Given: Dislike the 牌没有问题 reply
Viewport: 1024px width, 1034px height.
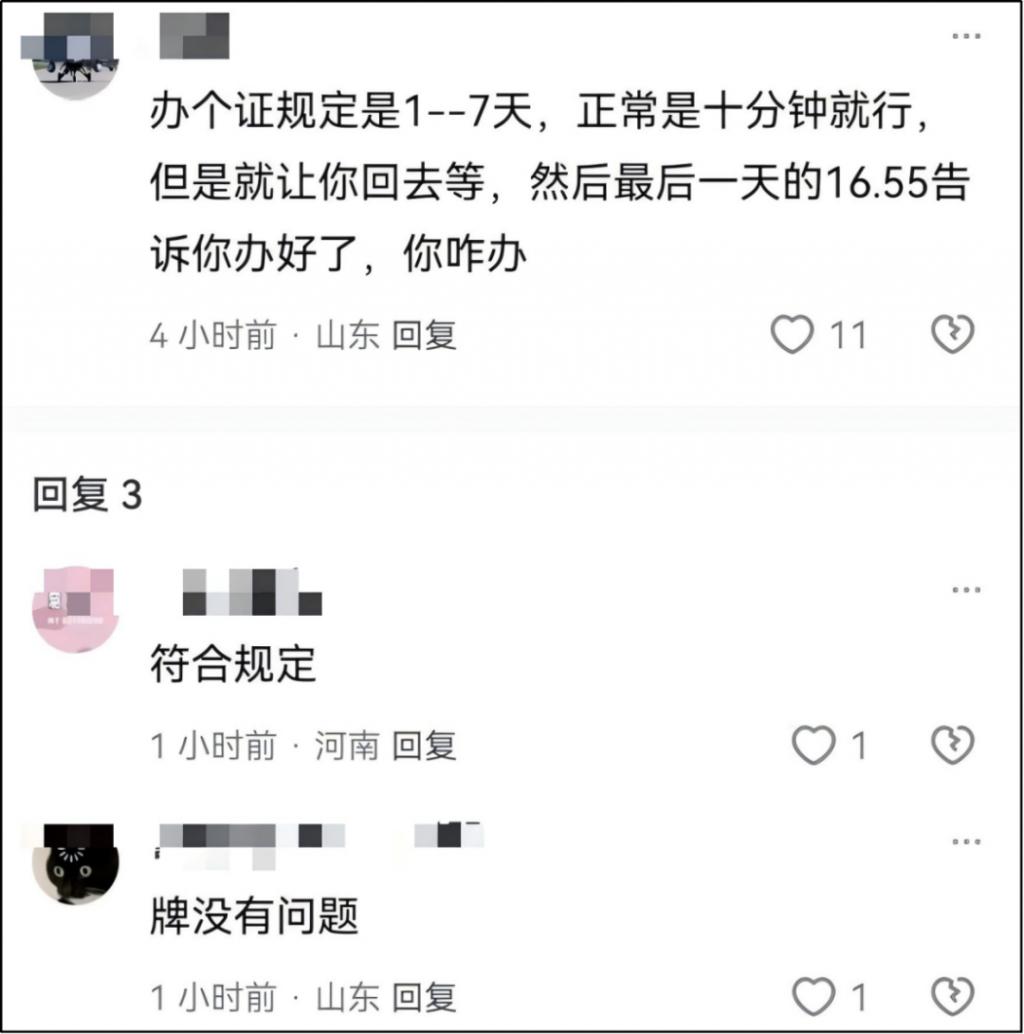Looking at the screenshot, I should tap(952, 996).
